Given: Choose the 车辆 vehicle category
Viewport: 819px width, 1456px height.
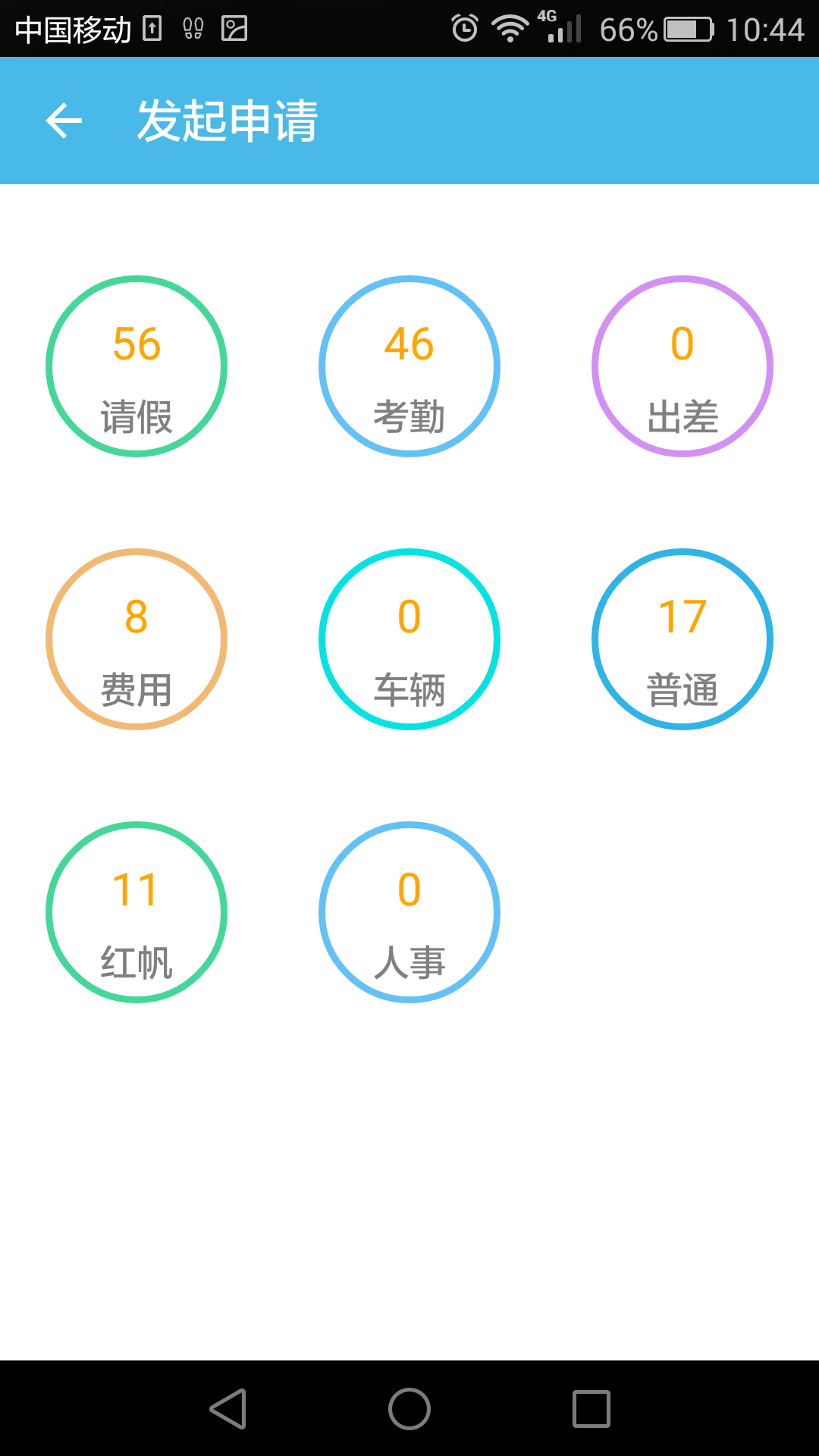Looking at the screenshot, I should [x=409, y=639].
